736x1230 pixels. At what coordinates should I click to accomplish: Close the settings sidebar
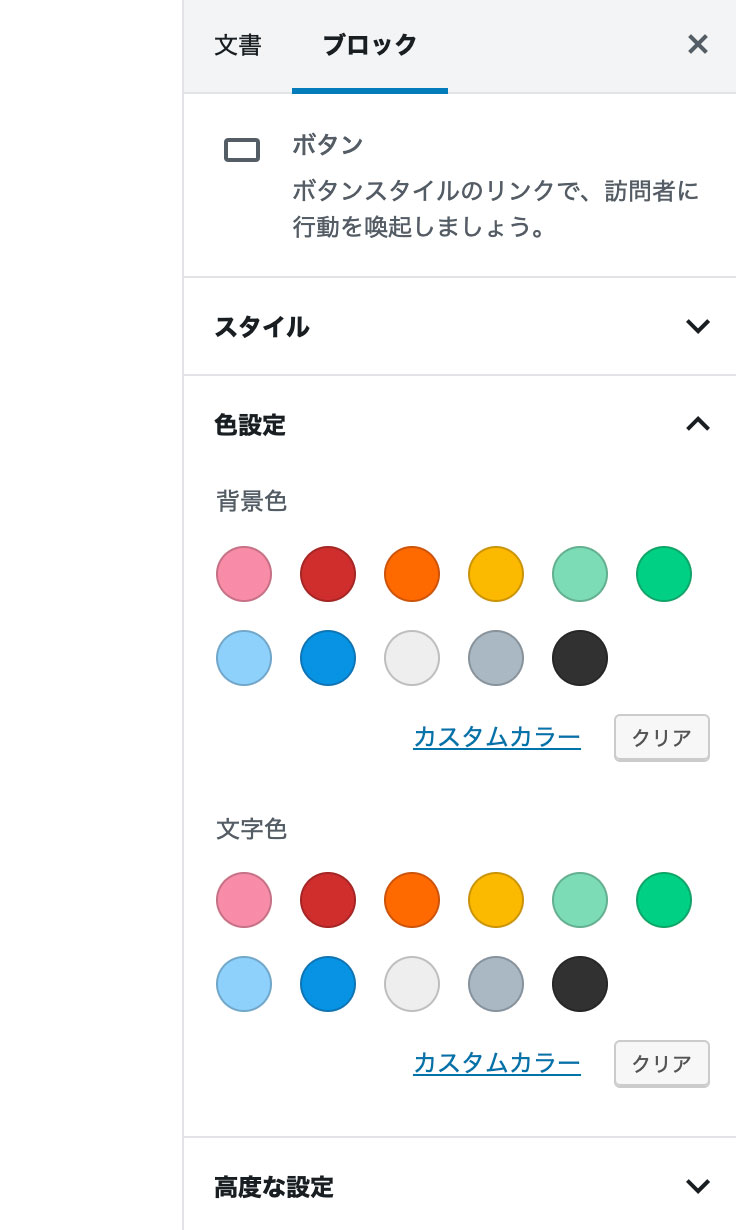(x=697, y=44)
